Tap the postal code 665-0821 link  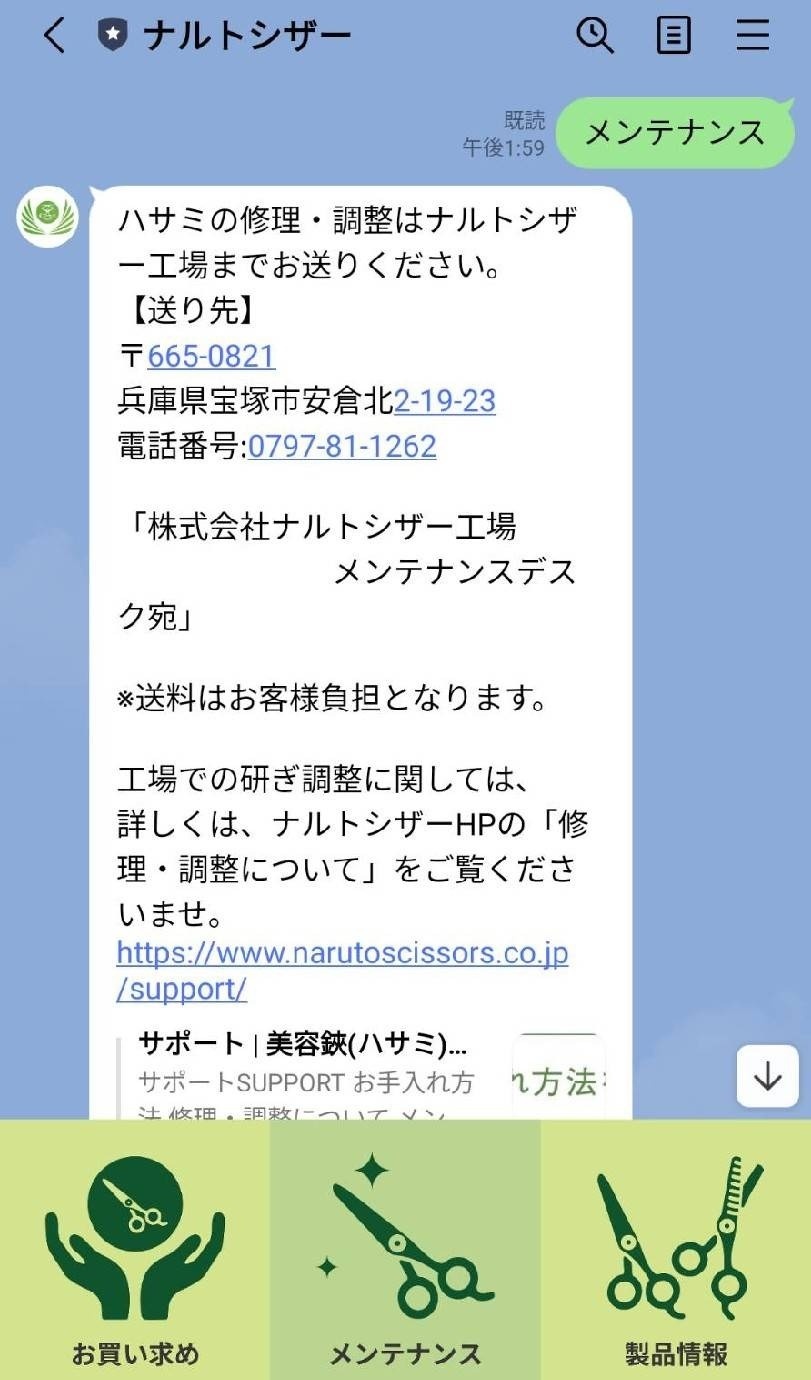coord(211,356)
